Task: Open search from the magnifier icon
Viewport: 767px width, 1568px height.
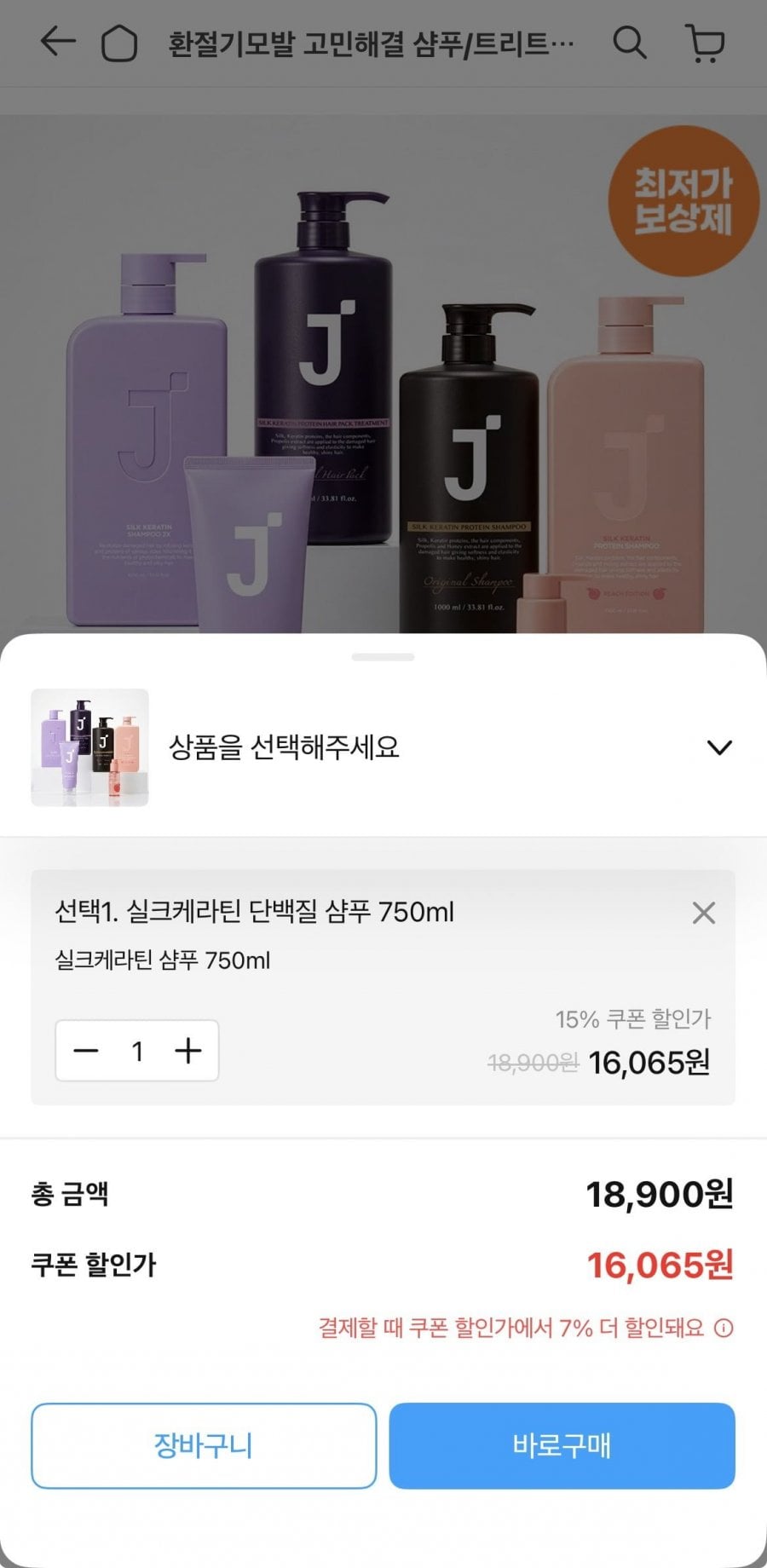Action: coord(629,42)
